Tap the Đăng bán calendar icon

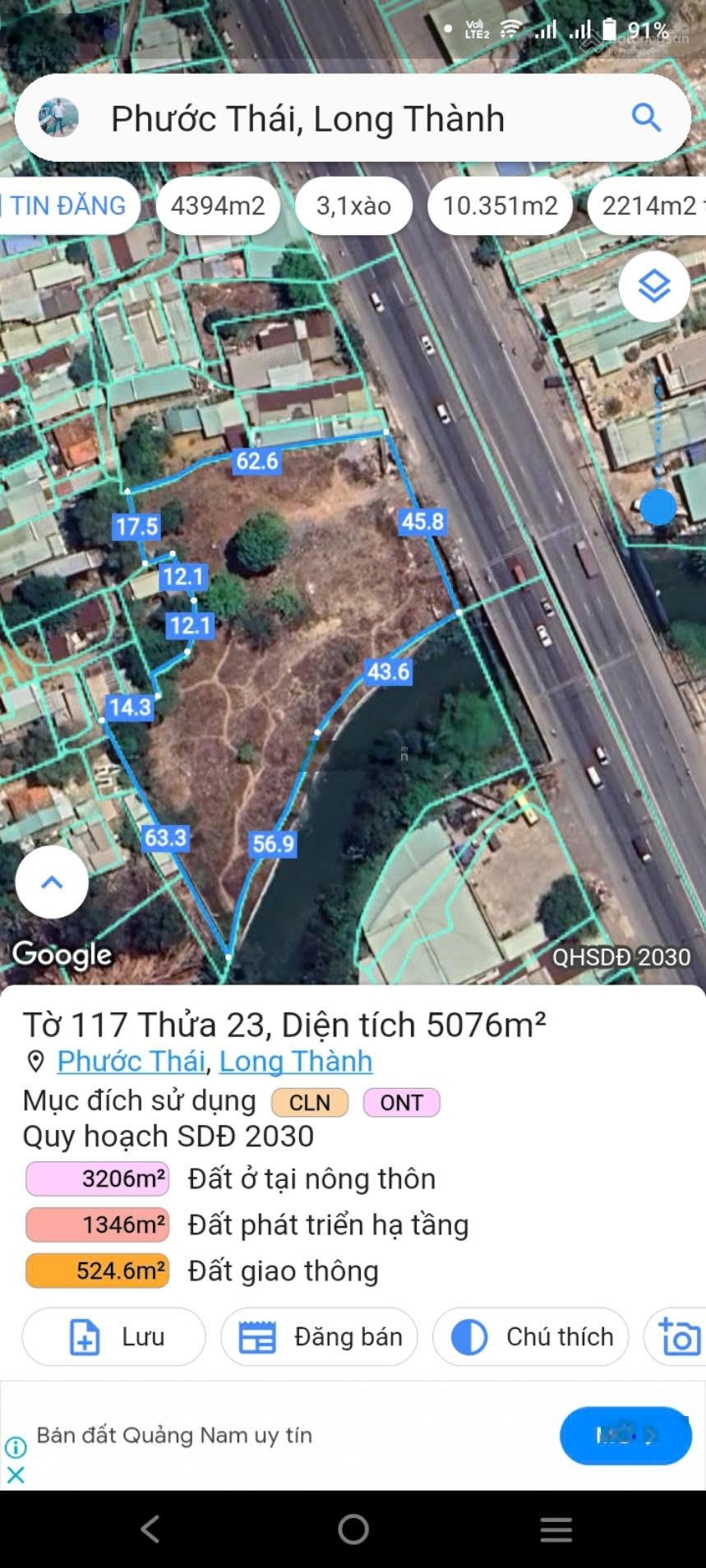coord(257,1337)
